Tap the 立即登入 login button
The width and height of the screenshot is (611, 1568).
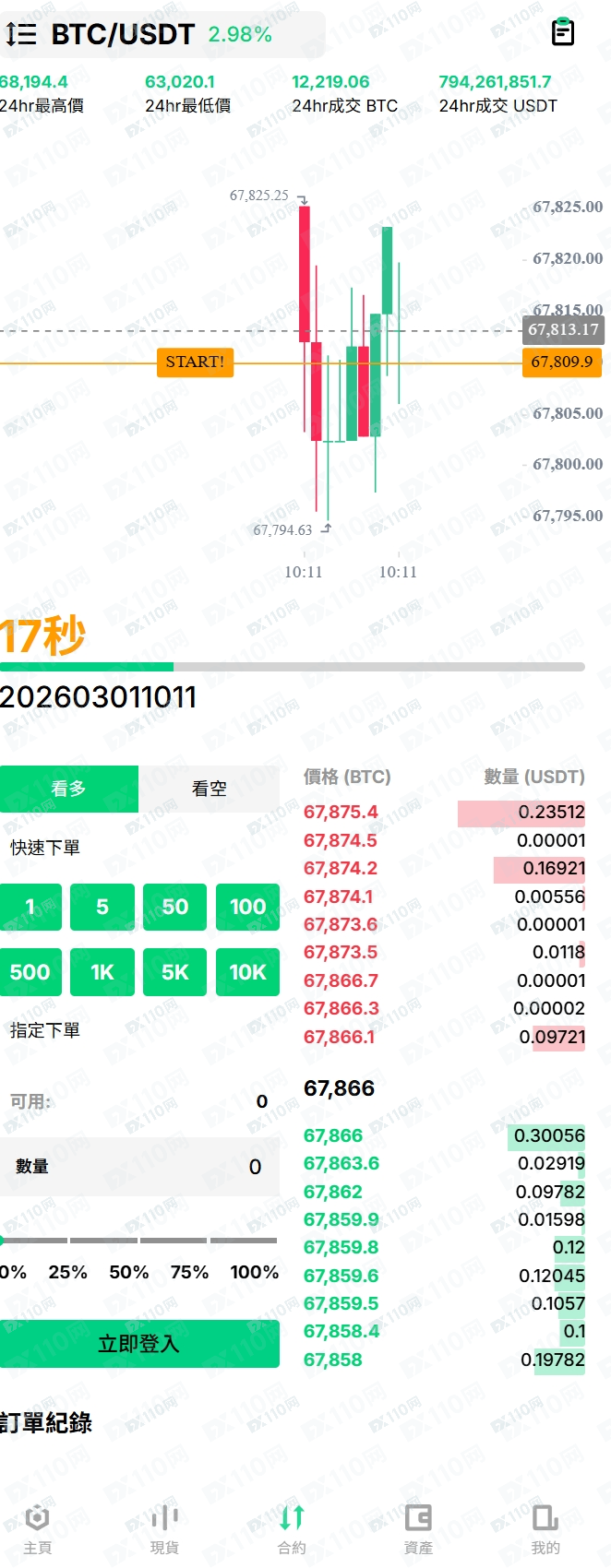[x=138, y=1344]
